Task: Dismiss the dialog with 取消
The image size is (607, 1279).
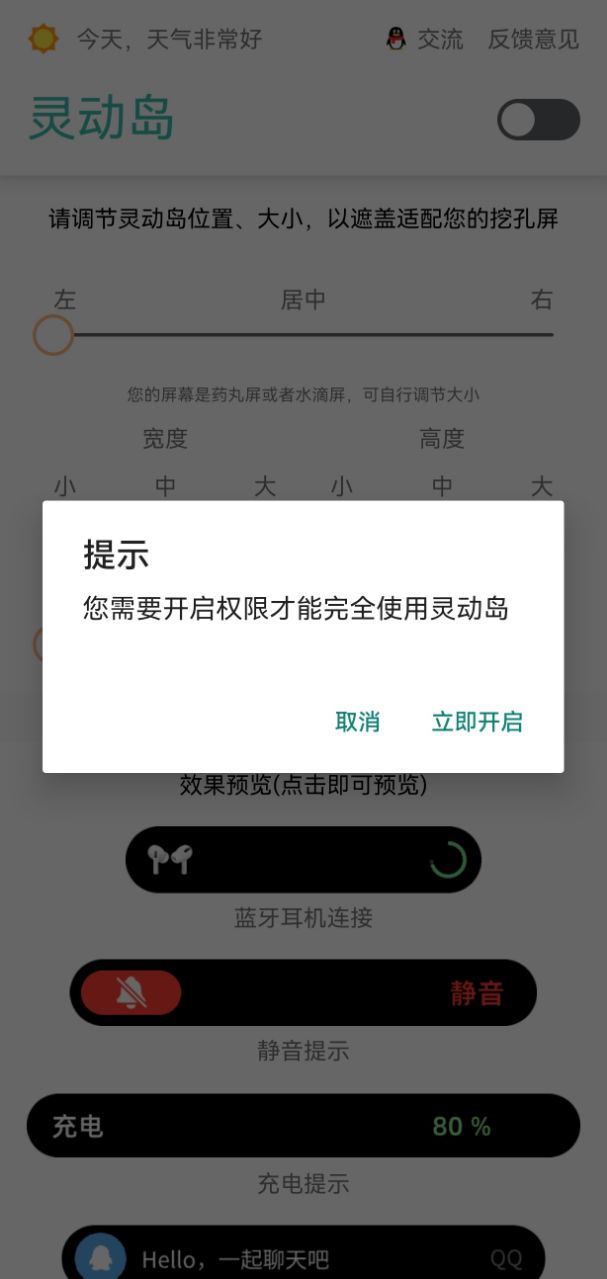Action: point(357,722)
